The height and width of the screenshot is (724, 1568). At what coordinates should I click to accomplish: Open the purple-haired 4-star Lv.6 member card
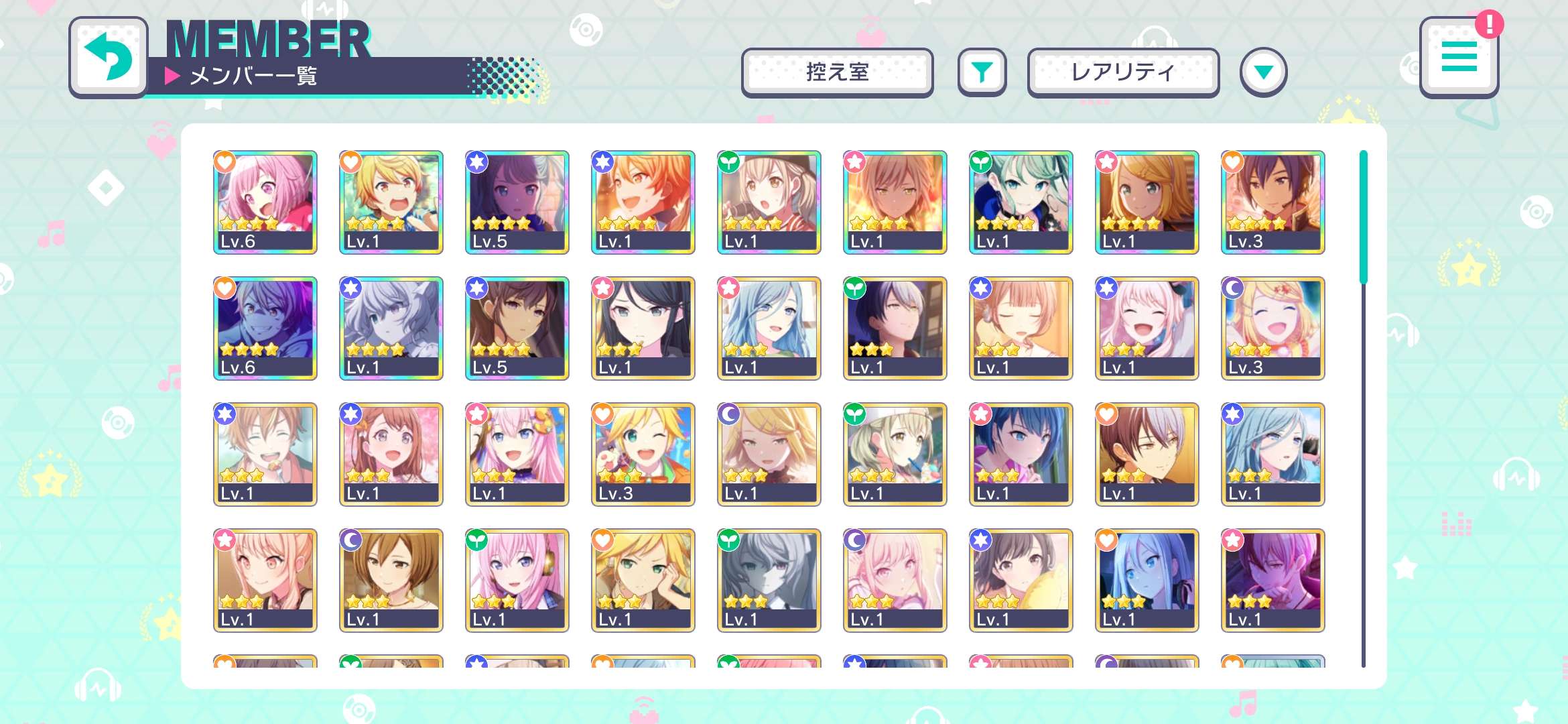click(x=265, y=328)
